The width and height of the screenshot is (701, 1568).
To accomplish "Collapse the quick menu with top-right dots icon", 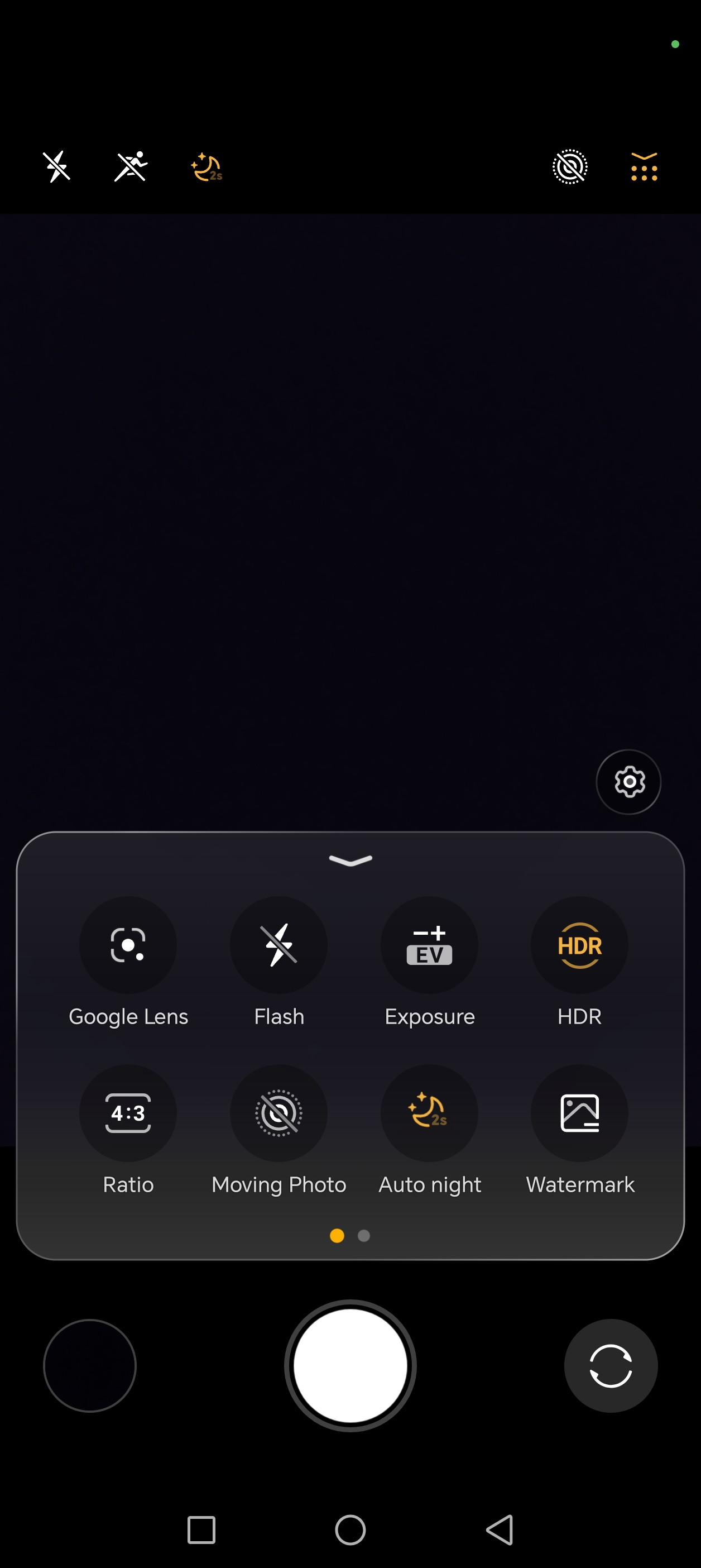I will [644, 168].
